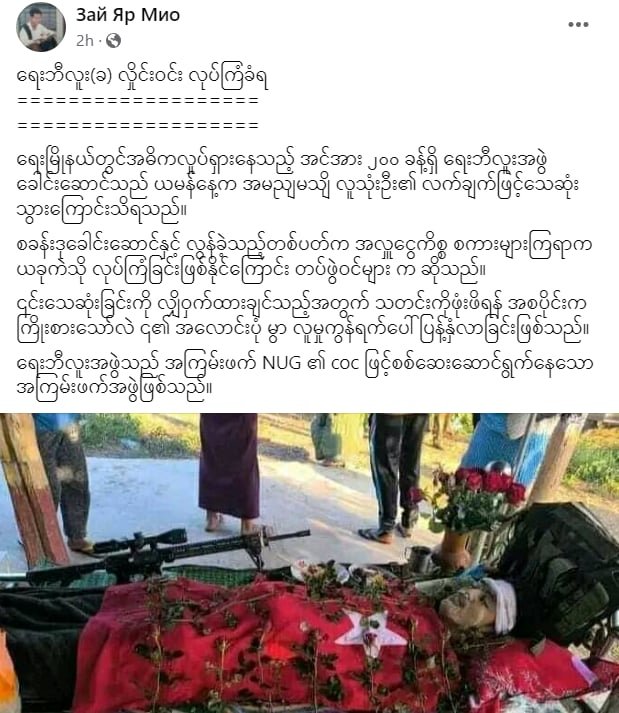This screenshot has height=713, width=619.
Task: Visit the Зай Яр Мио profile name link
Action: click(124, 16)
